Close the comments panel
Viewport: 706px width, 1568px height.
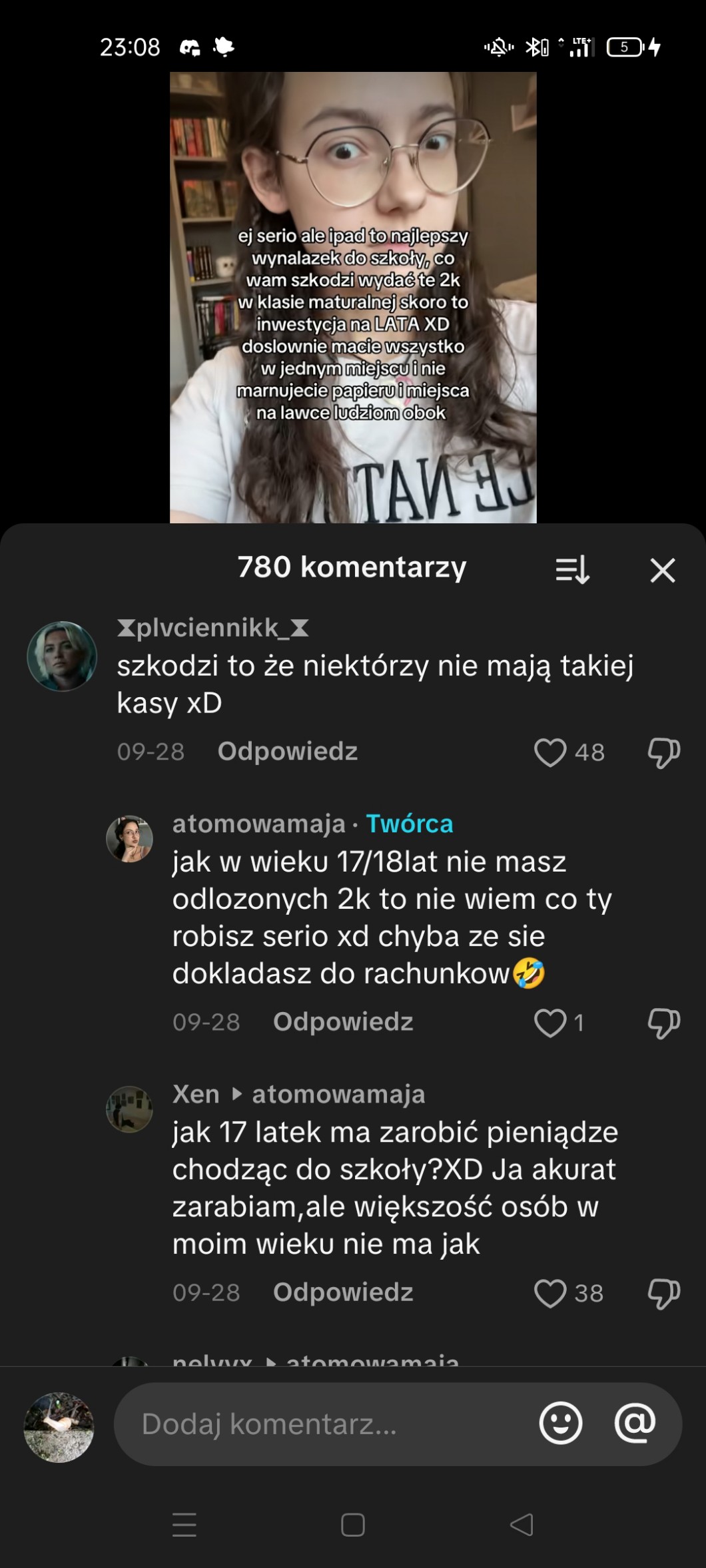click(662, 570)
